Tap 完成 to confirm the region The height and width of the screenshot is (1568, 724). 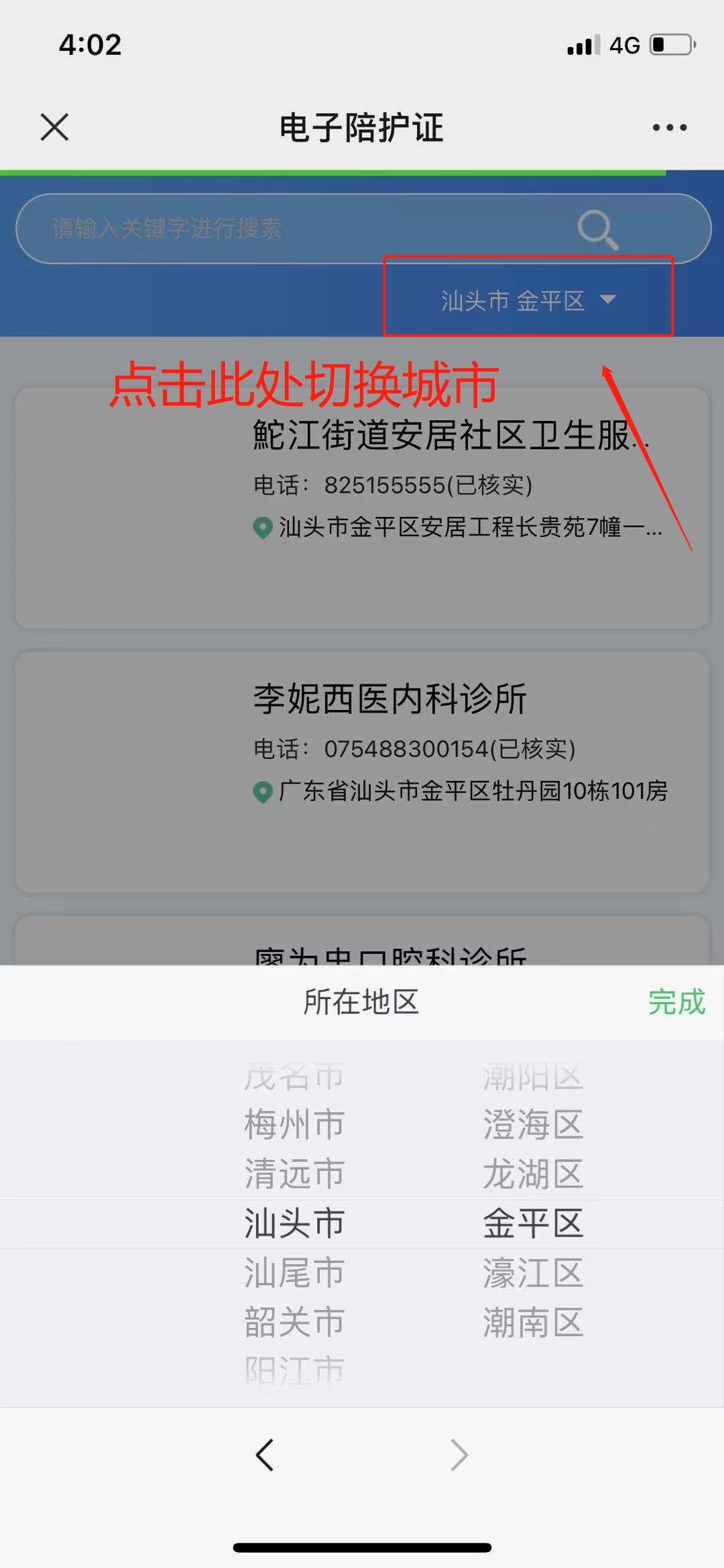click(676, 1002)
